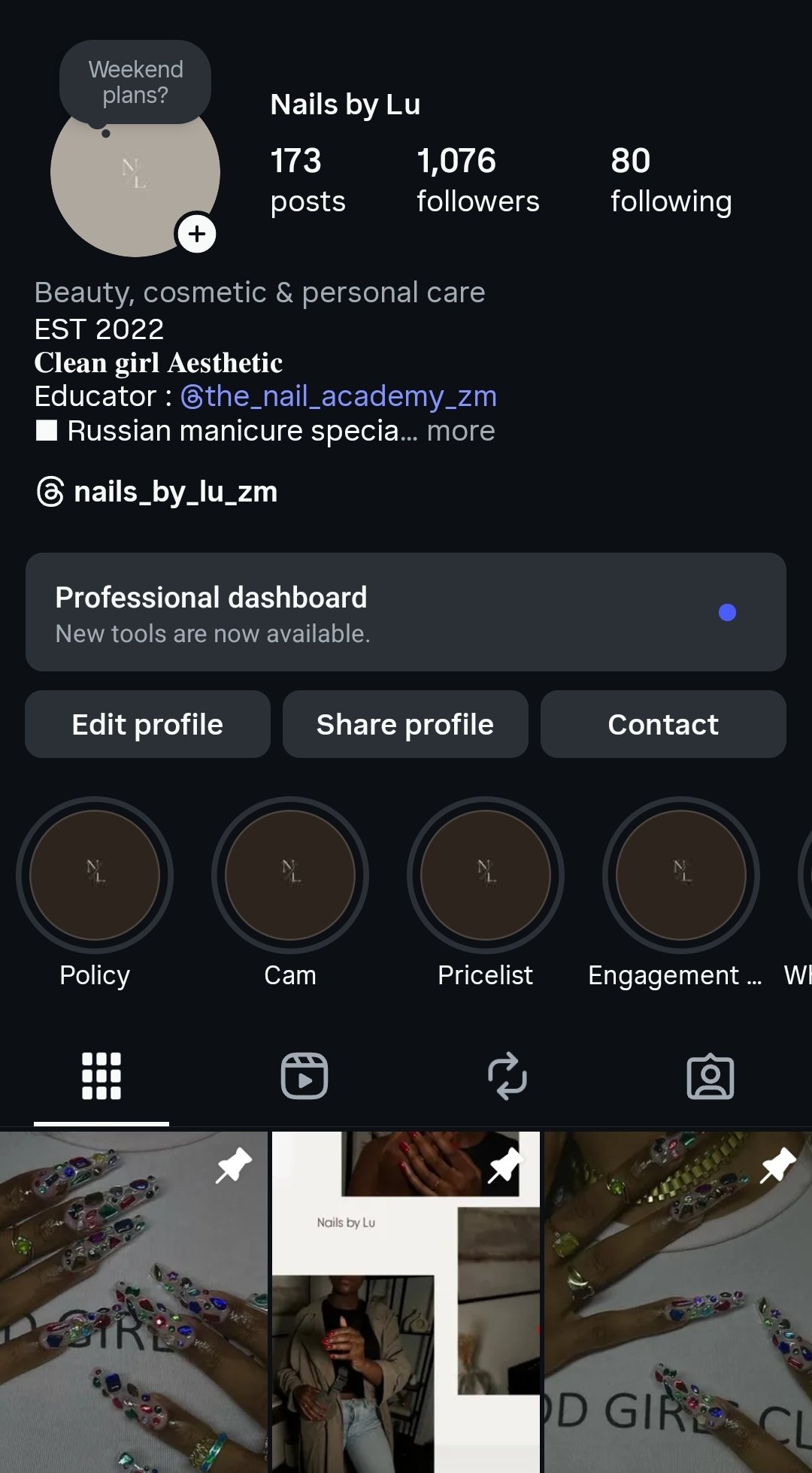Switch to the Reels tab
This screenshot has height=1473, width=812.
[304, 1076]
